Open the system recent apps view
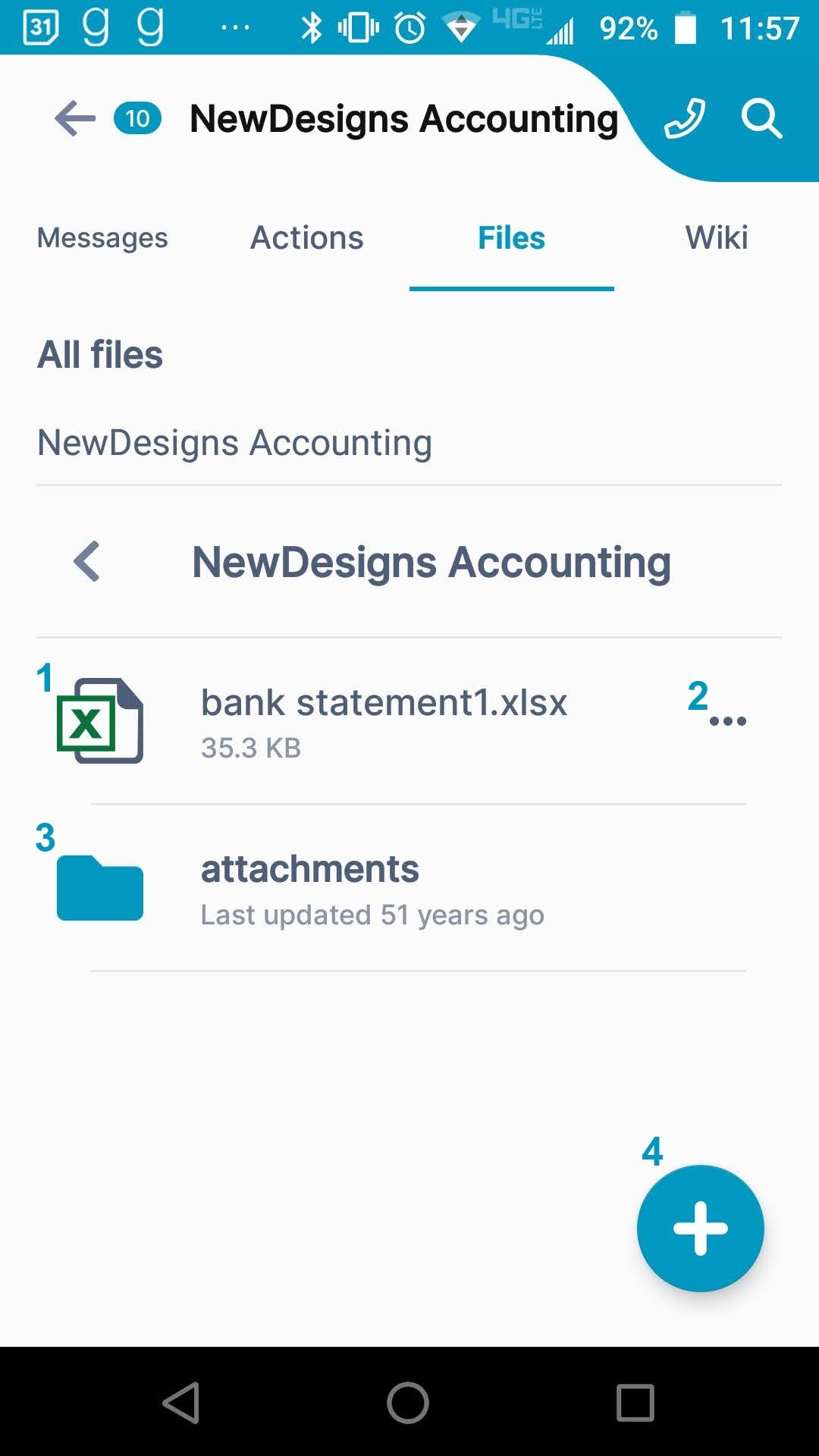 point(635,1402)
